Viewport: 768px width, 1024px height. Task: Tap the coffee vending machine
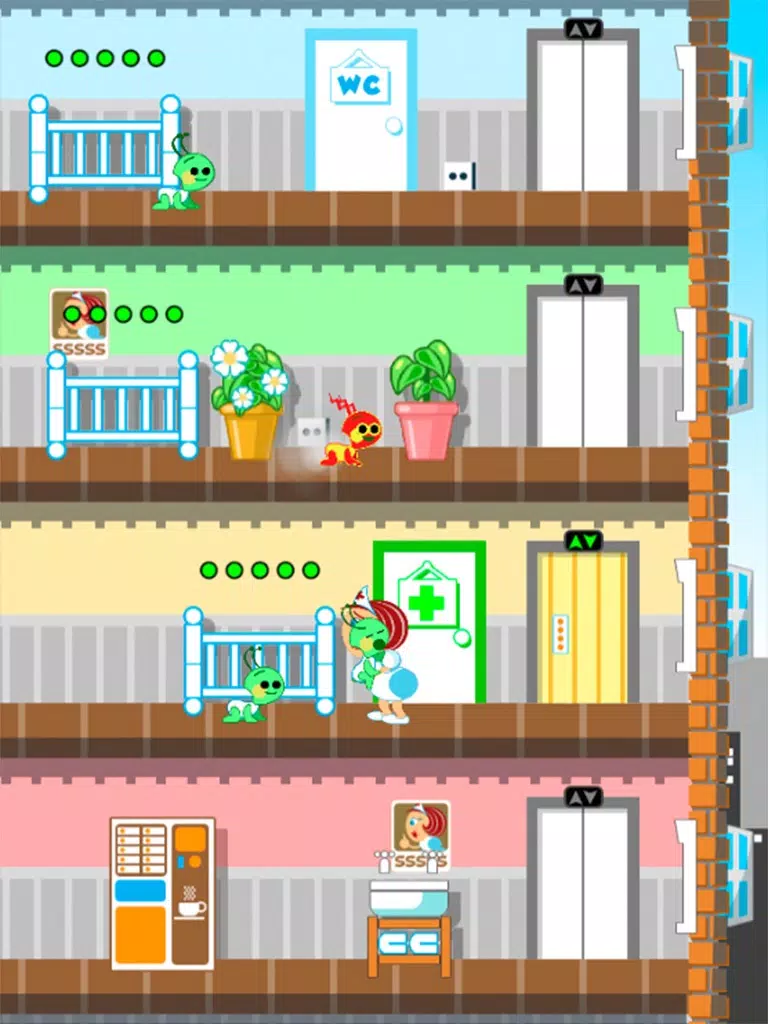[x=162, y=893]
